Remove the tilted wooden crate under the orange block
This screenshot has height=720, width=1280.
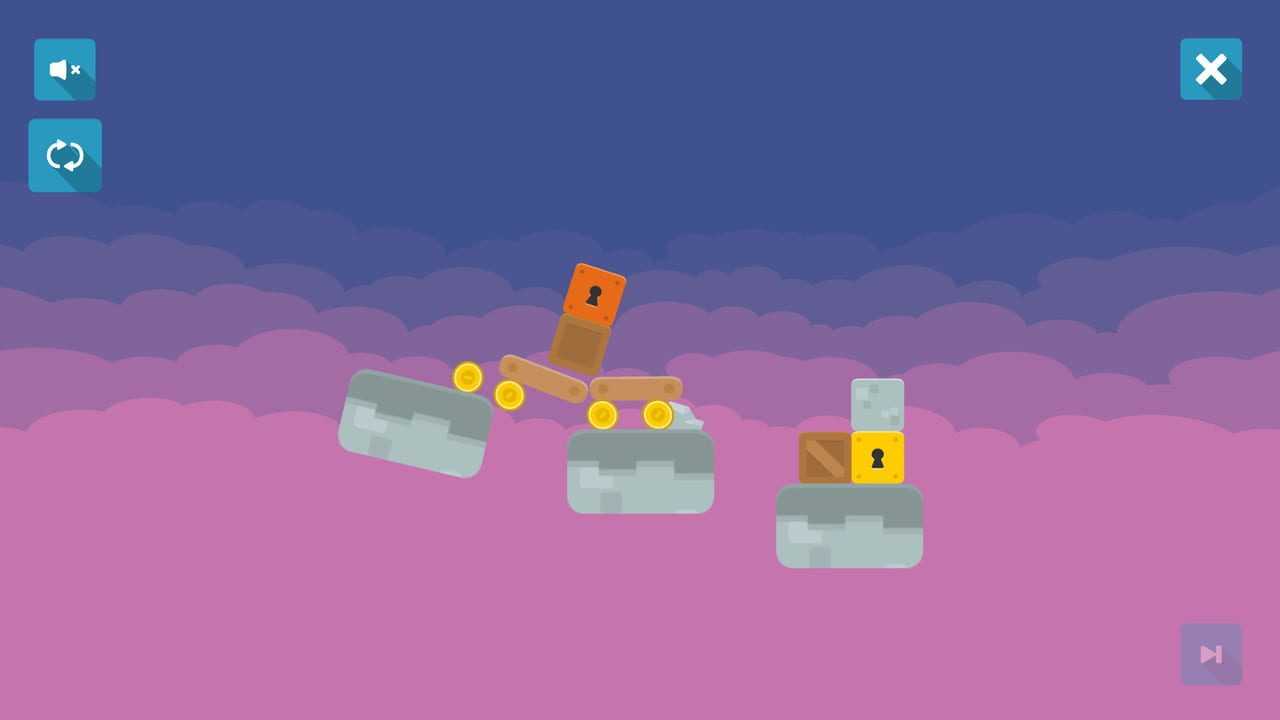(x=580, y=345)
